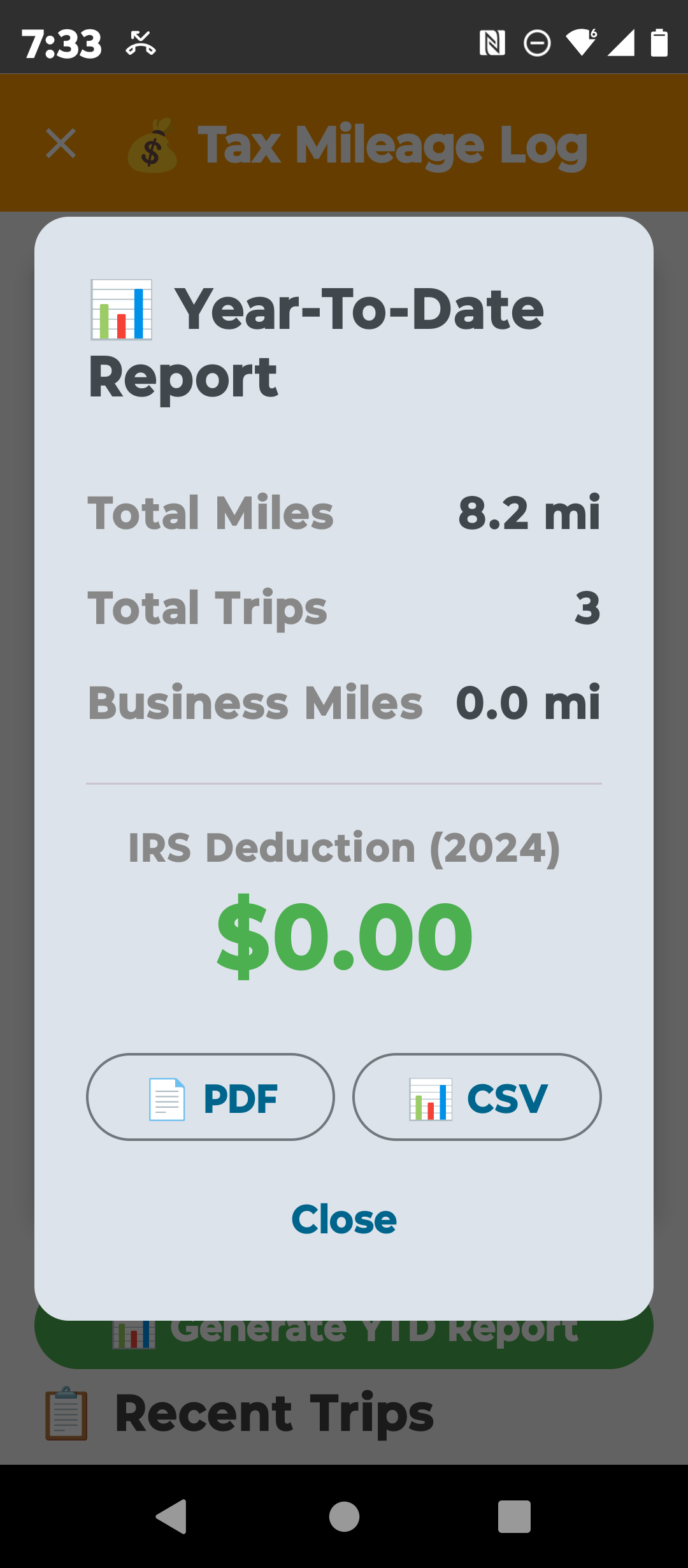Dismiss Tax Mileage Log with the X button

pos(61,144)
